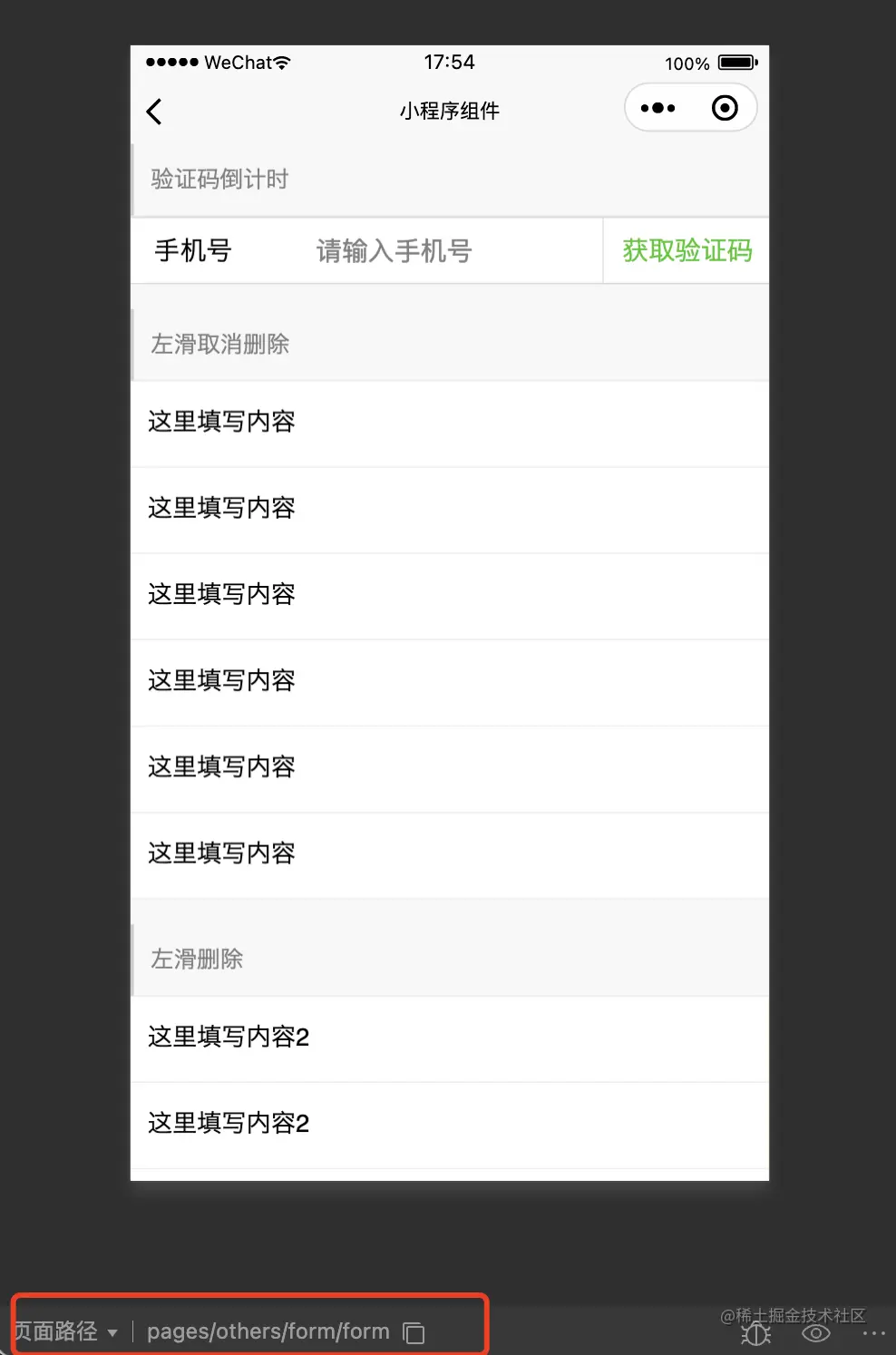Open the mini program three-dot menu
This screenshot has height=1355, width=896.
(657, 109)
